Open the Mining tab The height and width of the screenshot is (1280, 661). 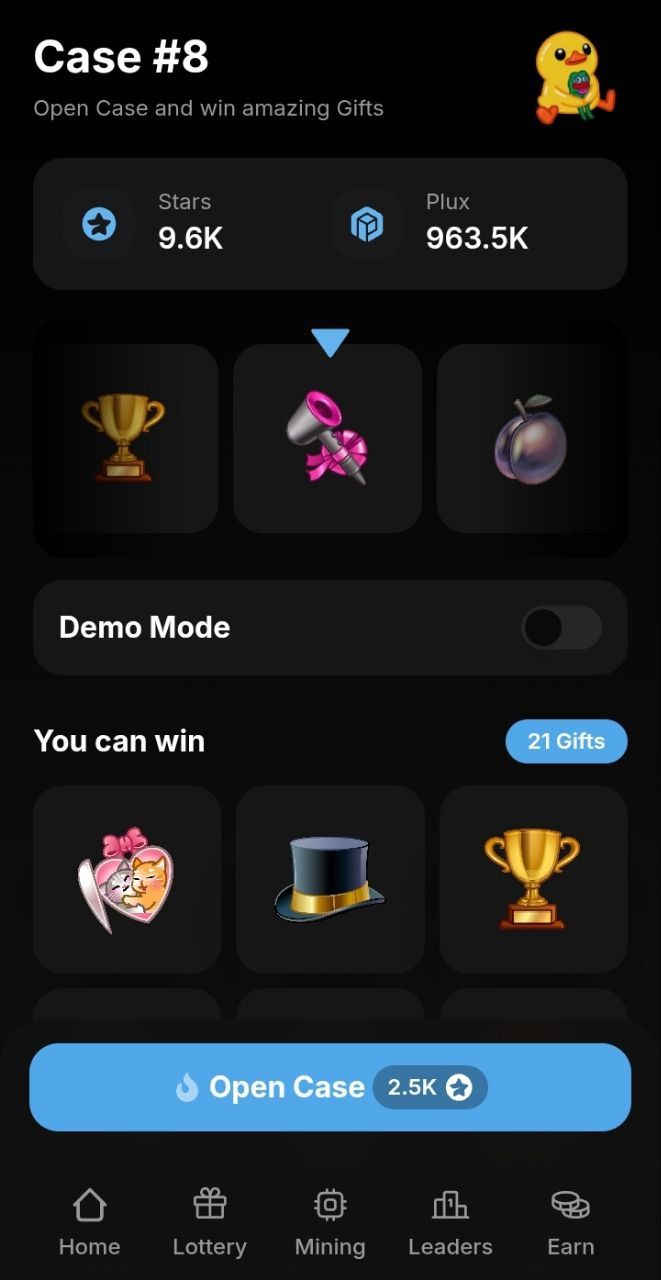330,1223
